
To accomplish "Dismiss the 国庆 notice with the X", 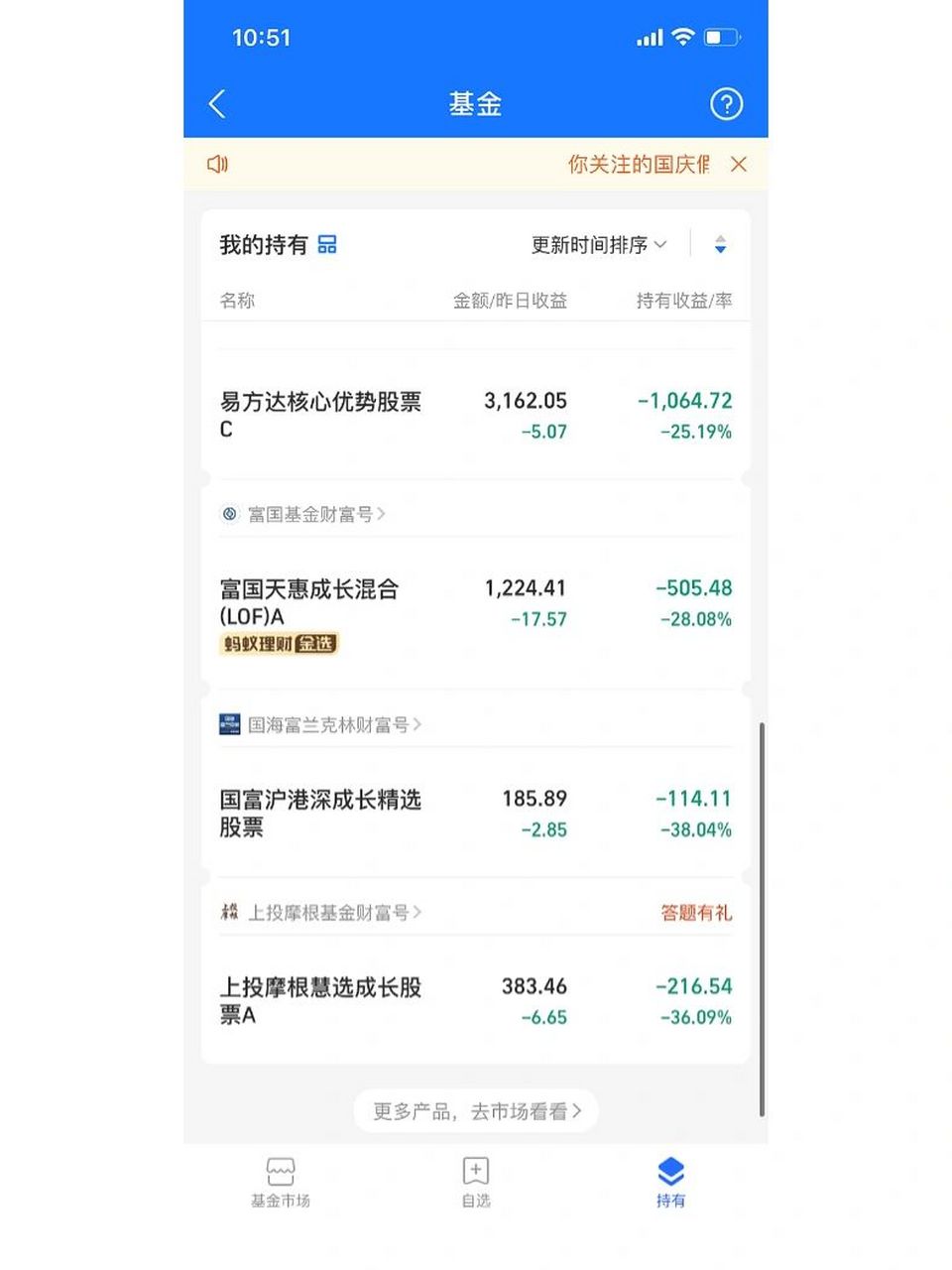I will coord(738,165).
